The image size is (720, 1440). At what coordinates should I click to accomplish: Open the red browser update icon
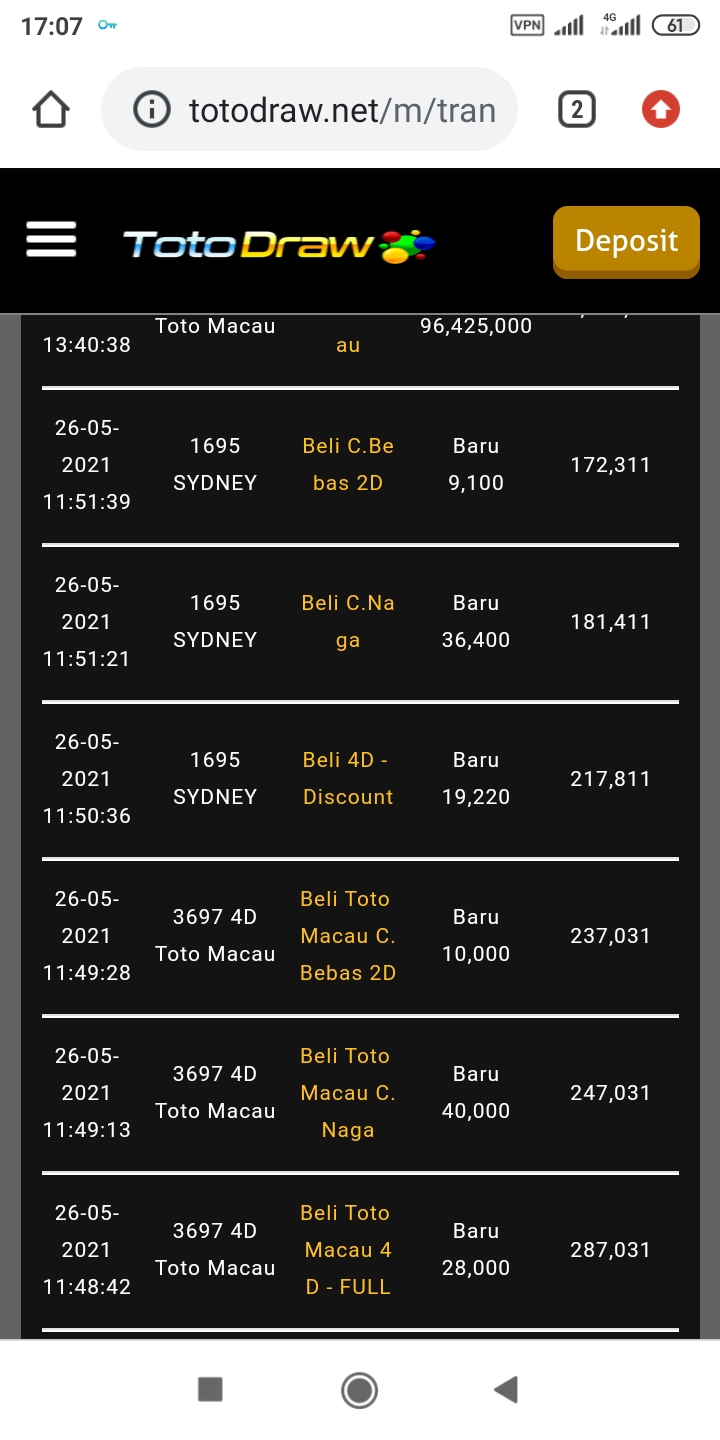coord(660,110)
